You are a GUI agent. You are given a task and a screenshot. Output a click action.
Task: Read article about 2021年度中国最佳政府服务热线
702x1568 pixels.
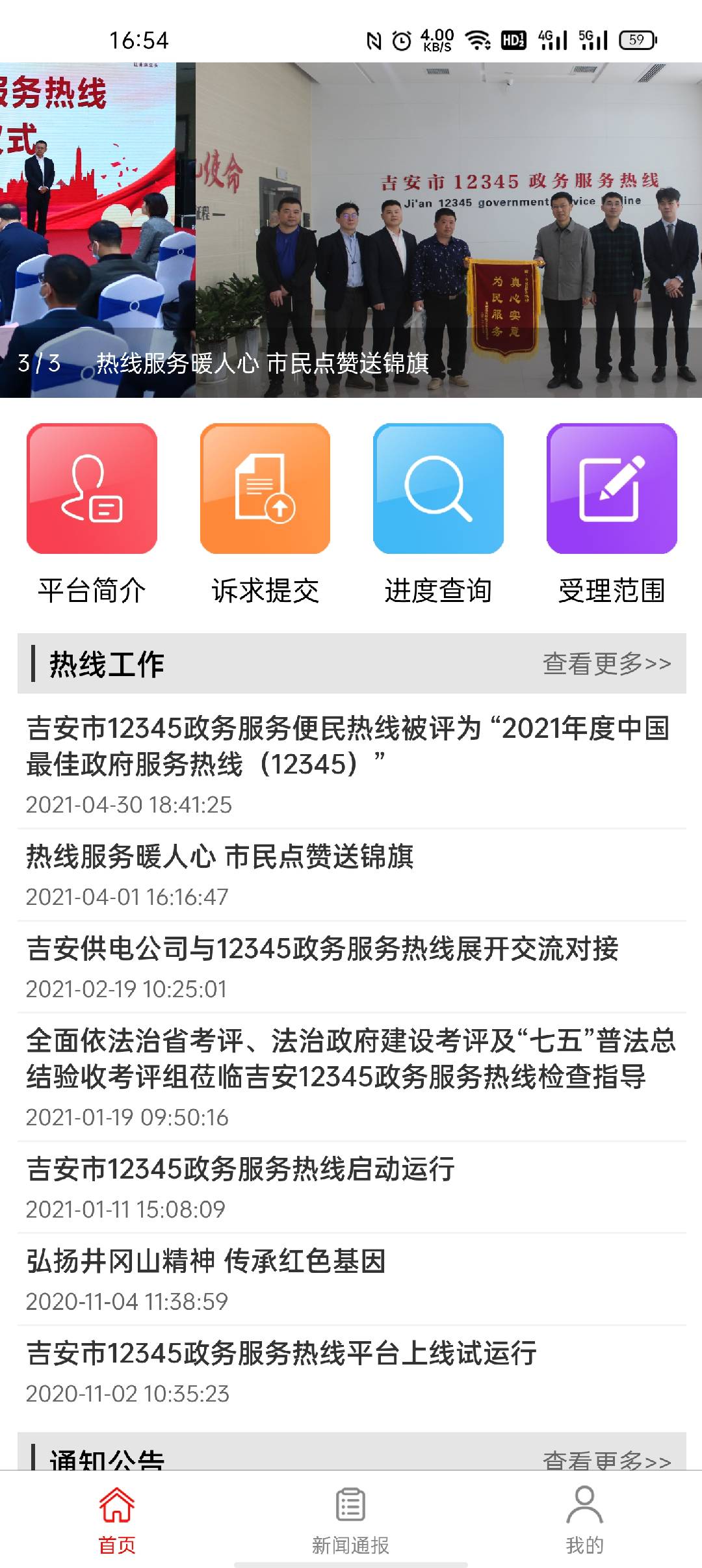[348, 746]
